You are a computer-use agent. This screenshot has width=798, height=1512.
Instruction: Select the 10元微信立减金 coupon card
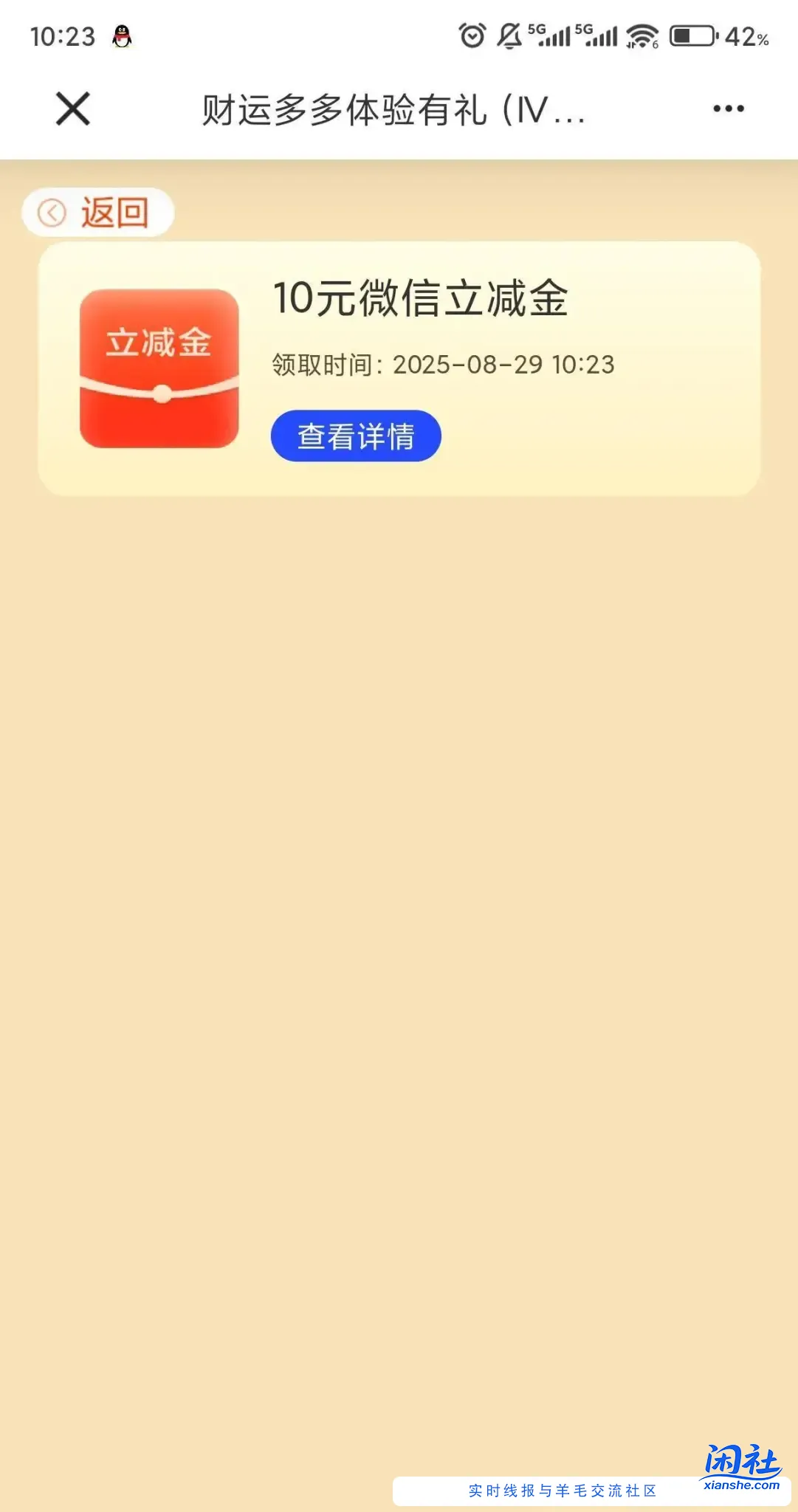coord(399,367)
